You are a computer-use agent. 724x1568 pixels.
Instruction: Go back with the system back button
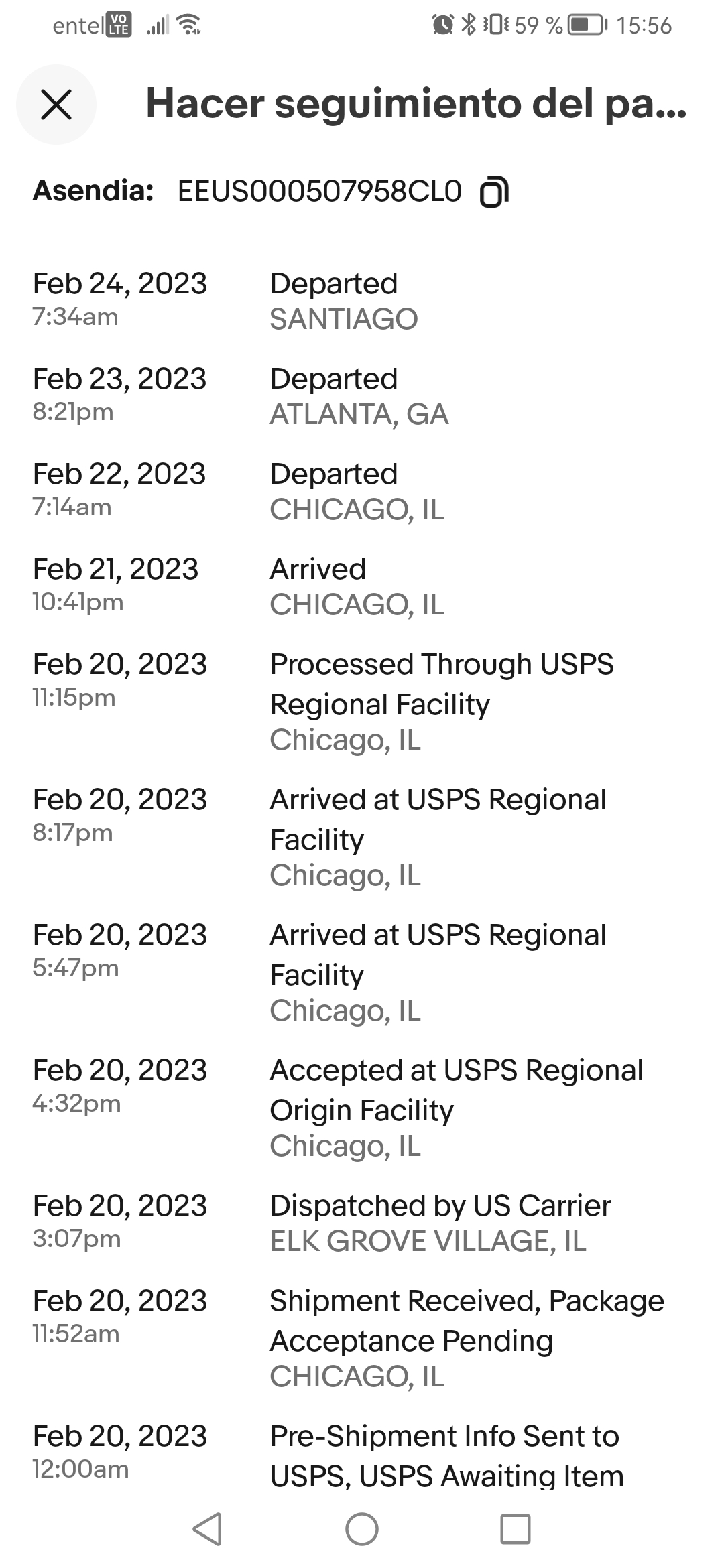(207, 1529)
